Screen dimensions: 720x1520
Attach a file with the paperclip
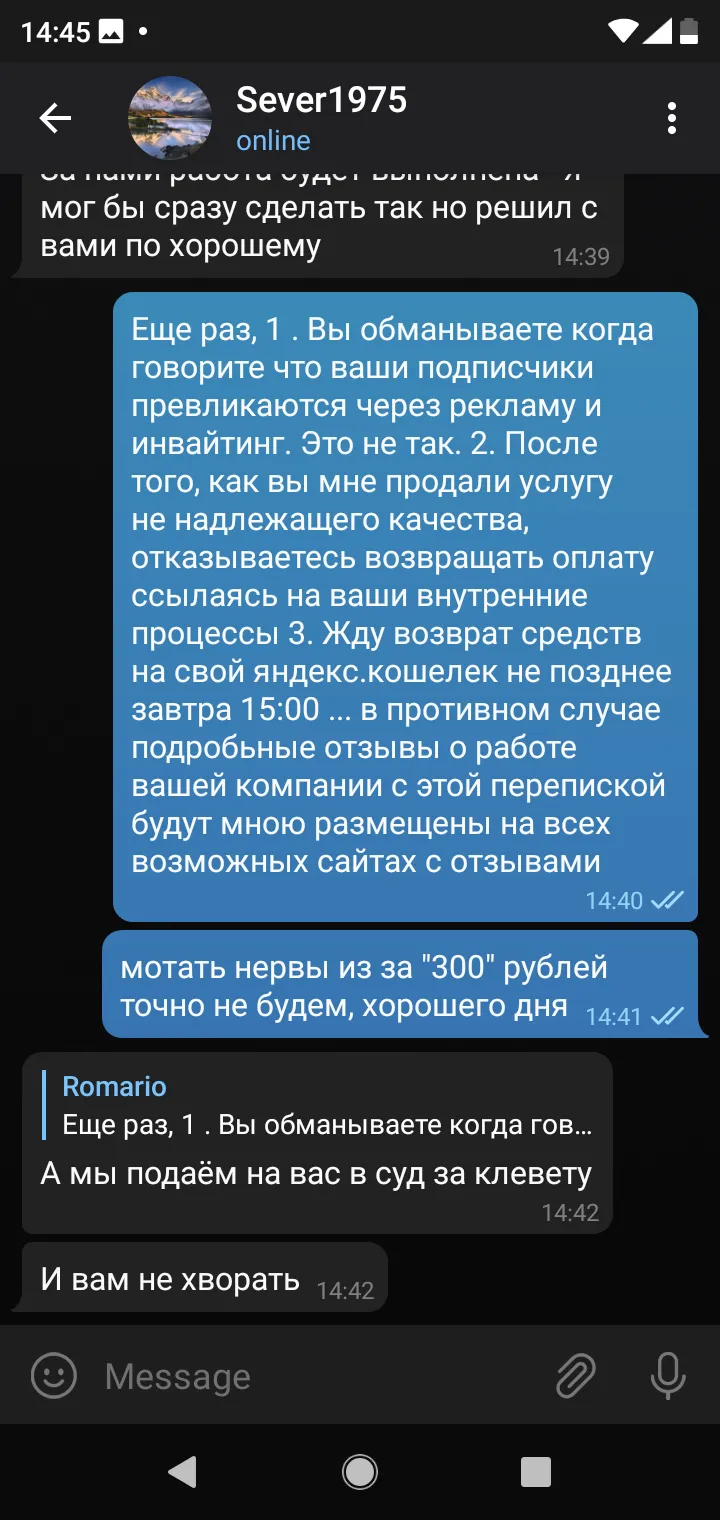[x=576, y=1376]
